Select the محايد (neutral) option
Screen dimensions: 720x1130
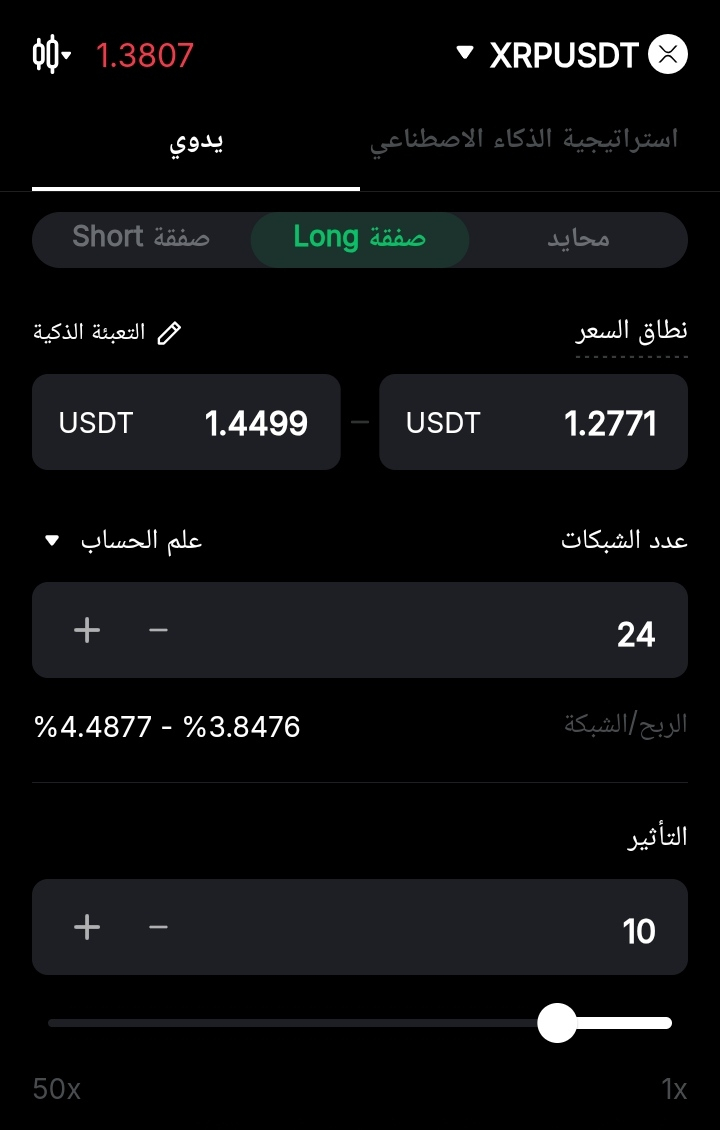click(x=578, y=239)
